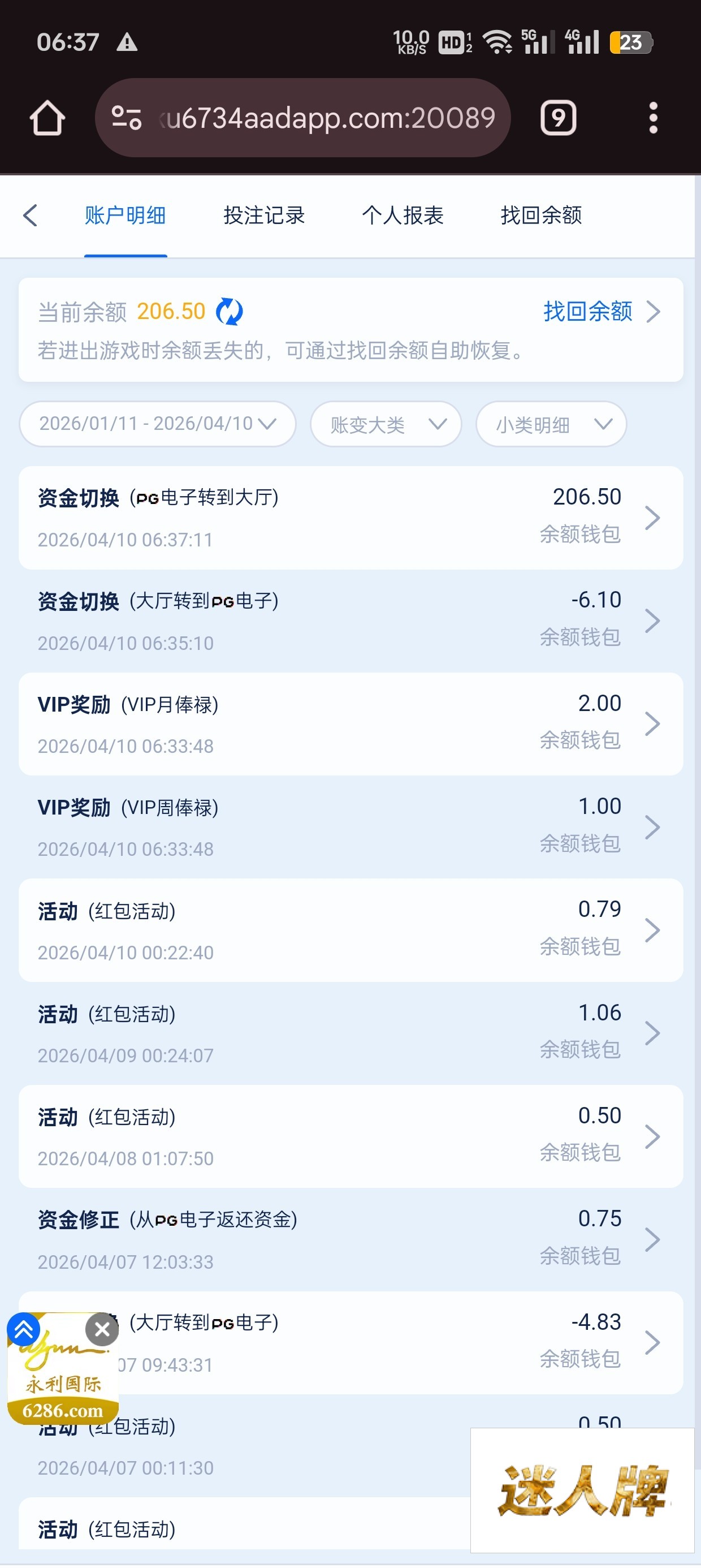Switch to the 个人报表 tab

[402, 216]
